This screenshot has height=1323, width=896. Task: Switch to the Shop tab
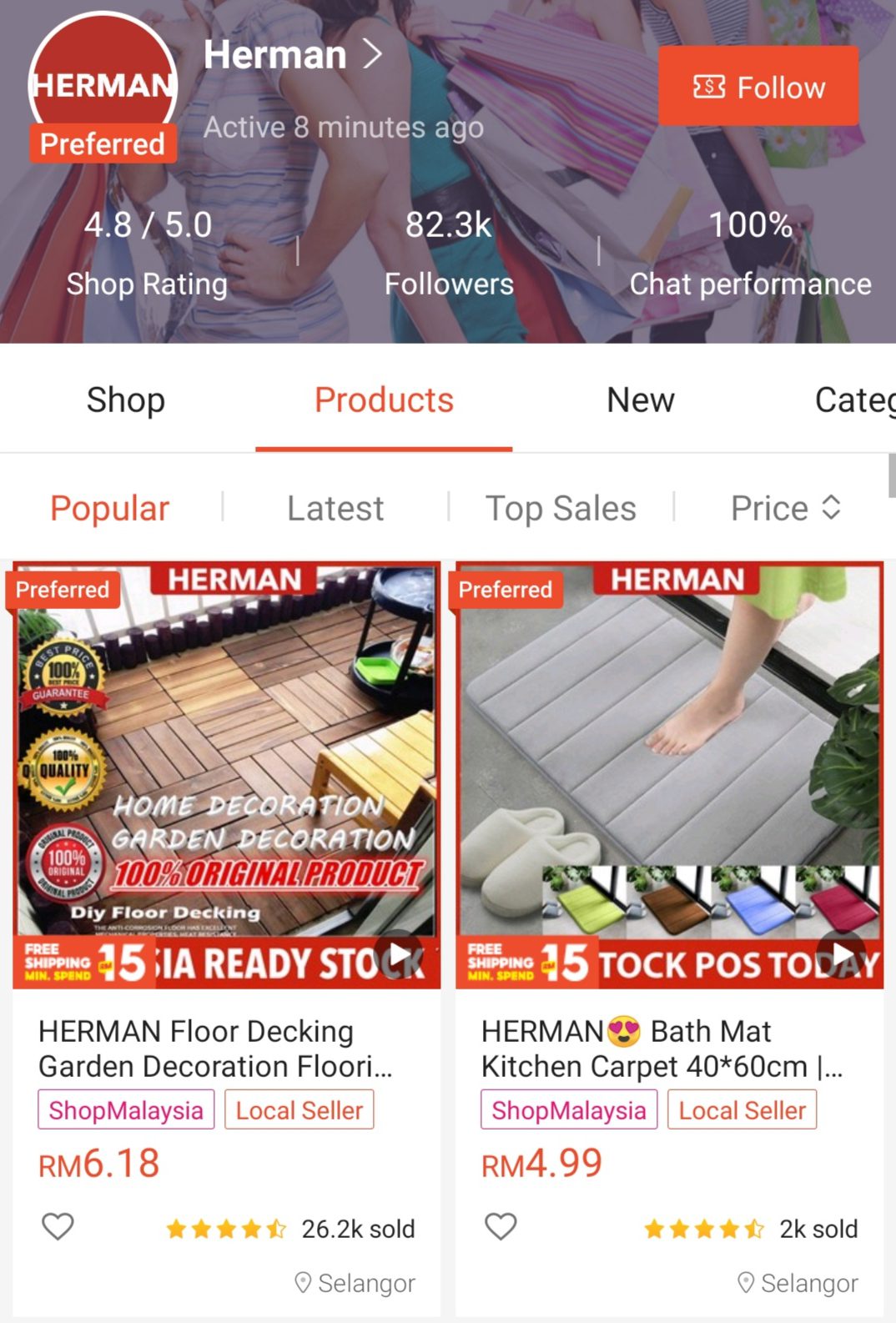[x=126, y=400]
